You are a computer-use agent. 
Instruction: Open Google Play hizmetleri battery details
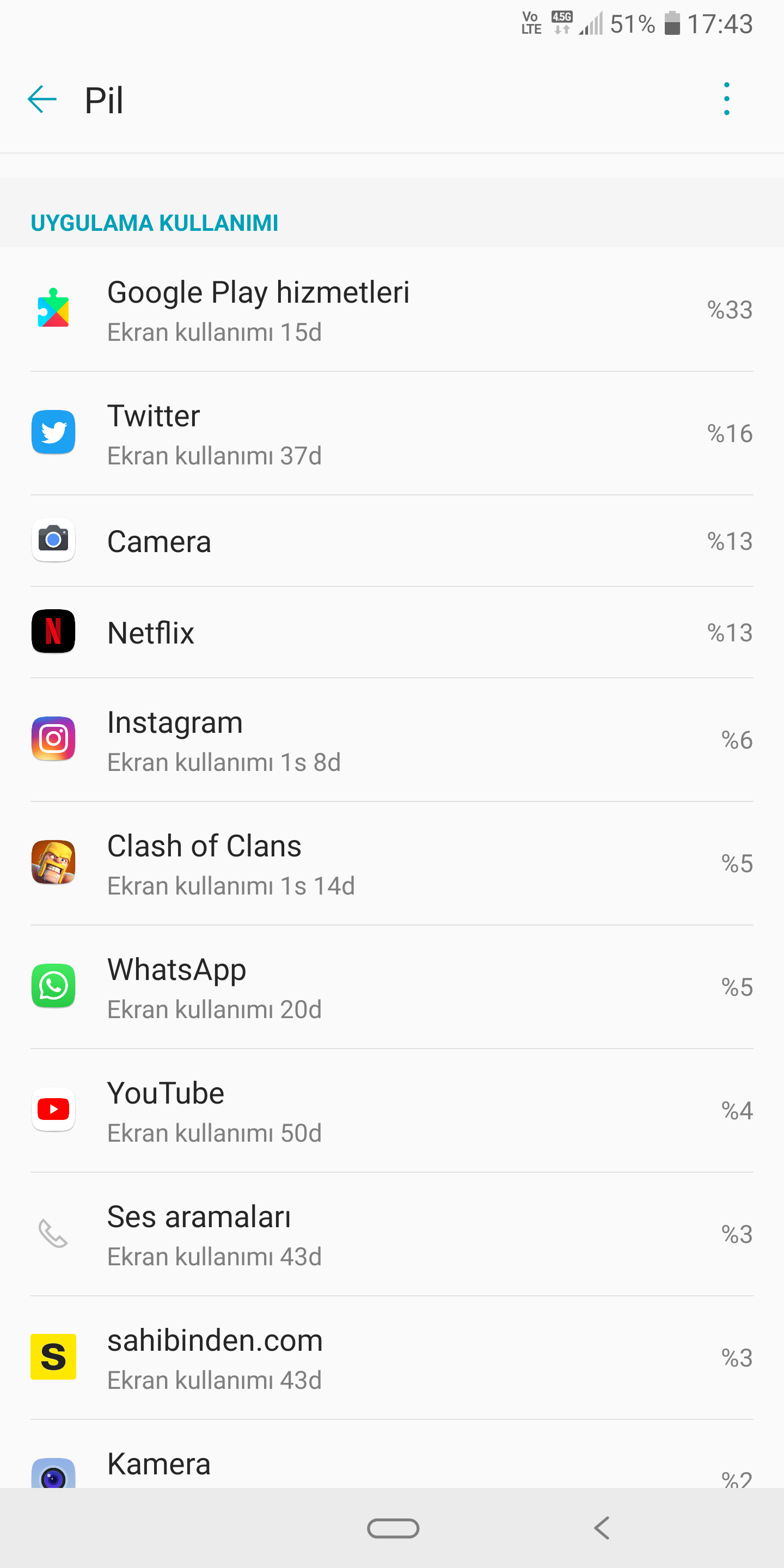(x=391, y=310)
